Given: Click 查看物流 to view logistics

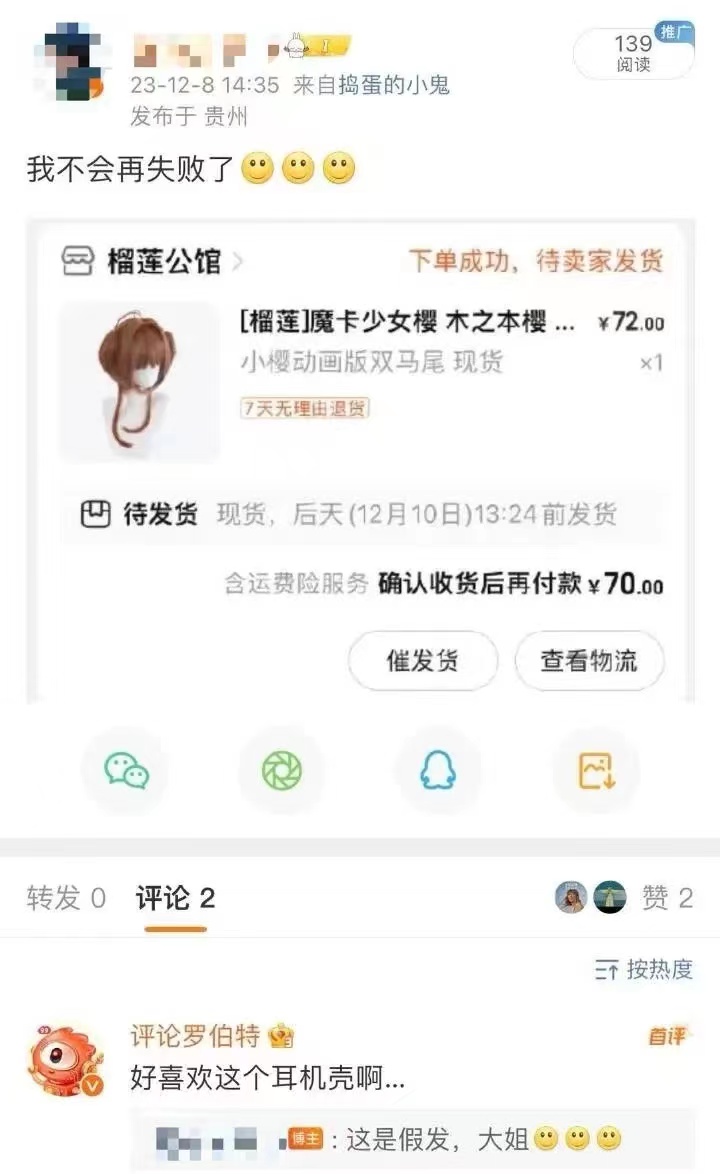Looking at the screenshot, I should (x=588, y=661).
